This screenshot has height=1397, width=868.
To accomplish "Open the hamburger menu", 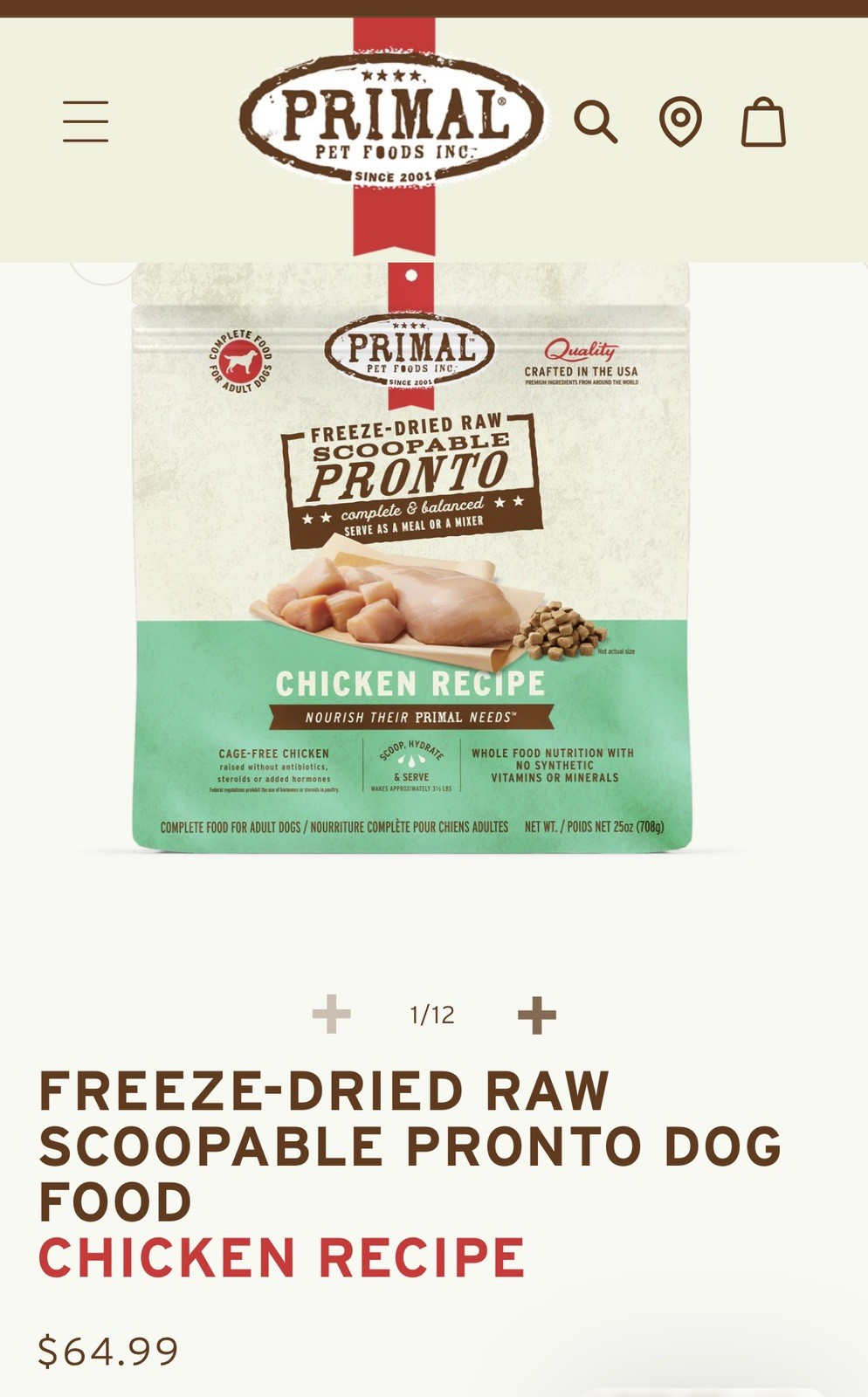I will (86, 121).
